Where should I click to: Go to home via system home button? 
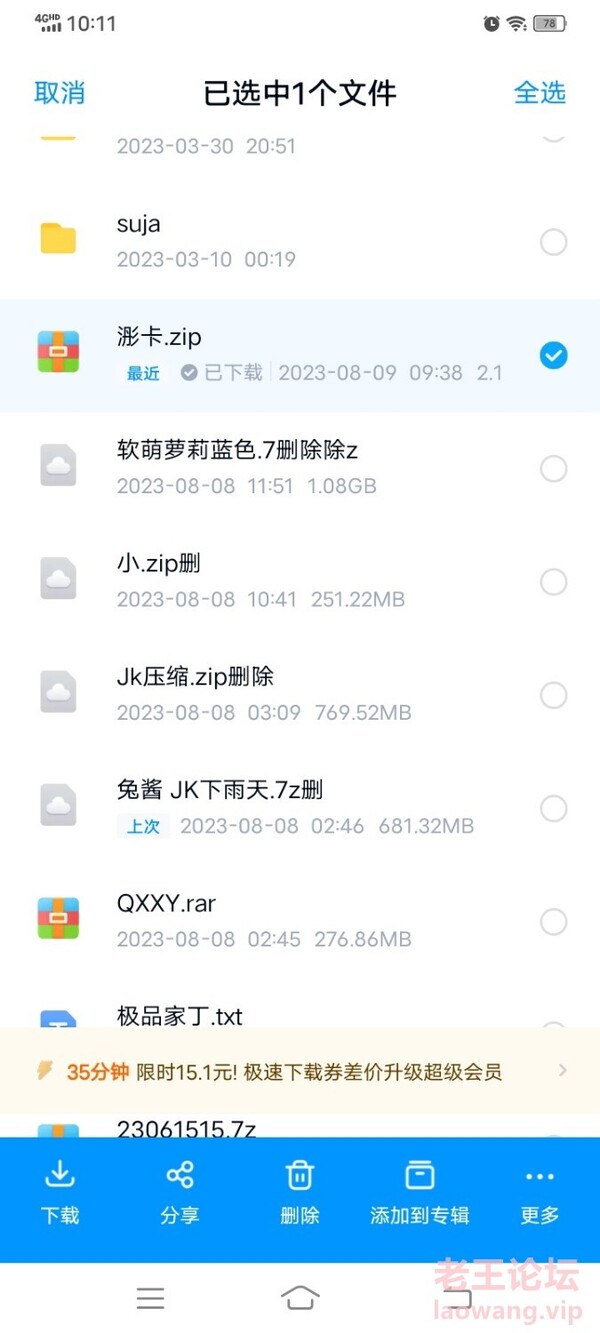300,1298
